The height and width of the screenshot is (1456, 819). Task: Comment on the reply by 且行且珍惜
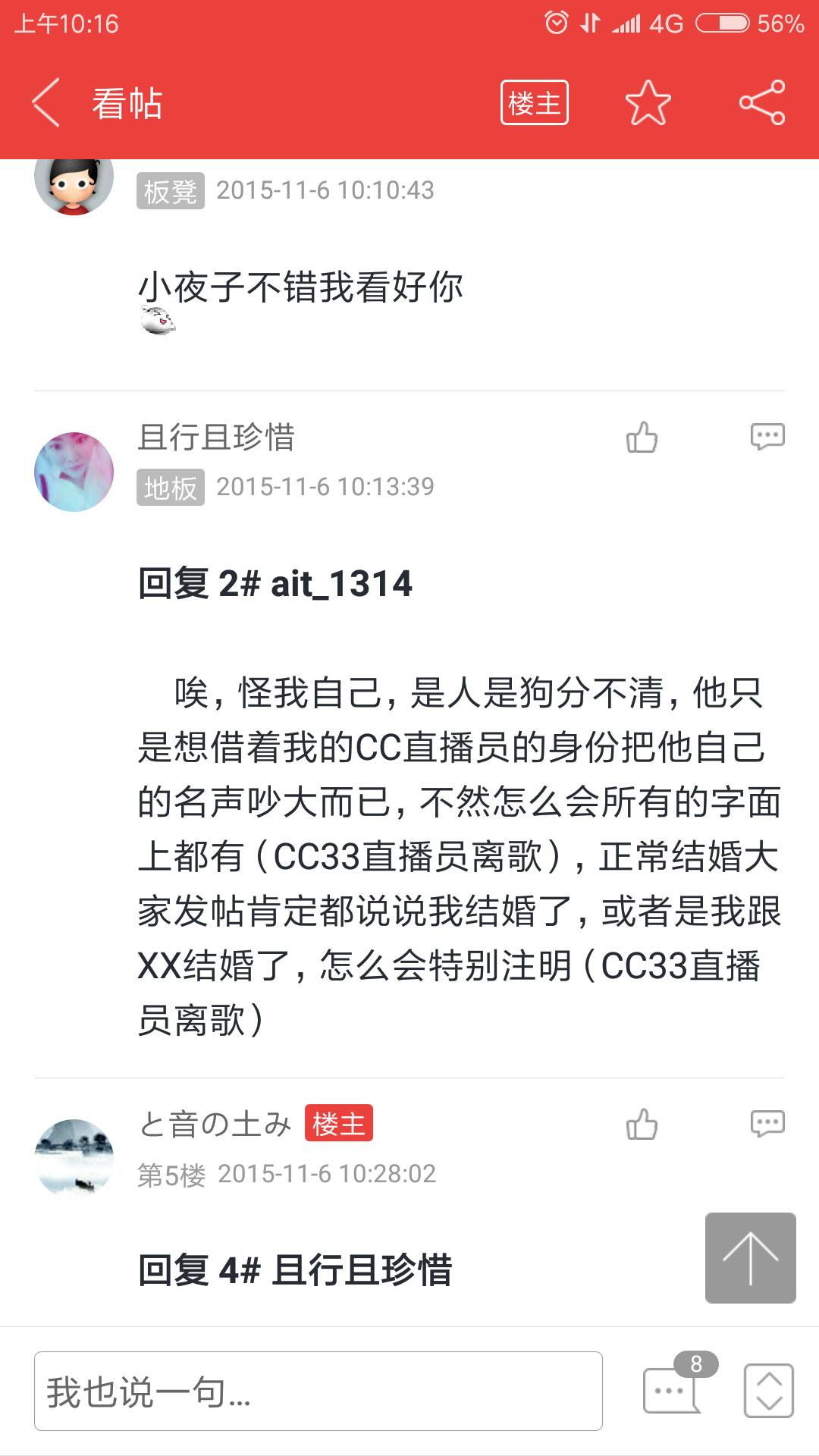(767, 438)
